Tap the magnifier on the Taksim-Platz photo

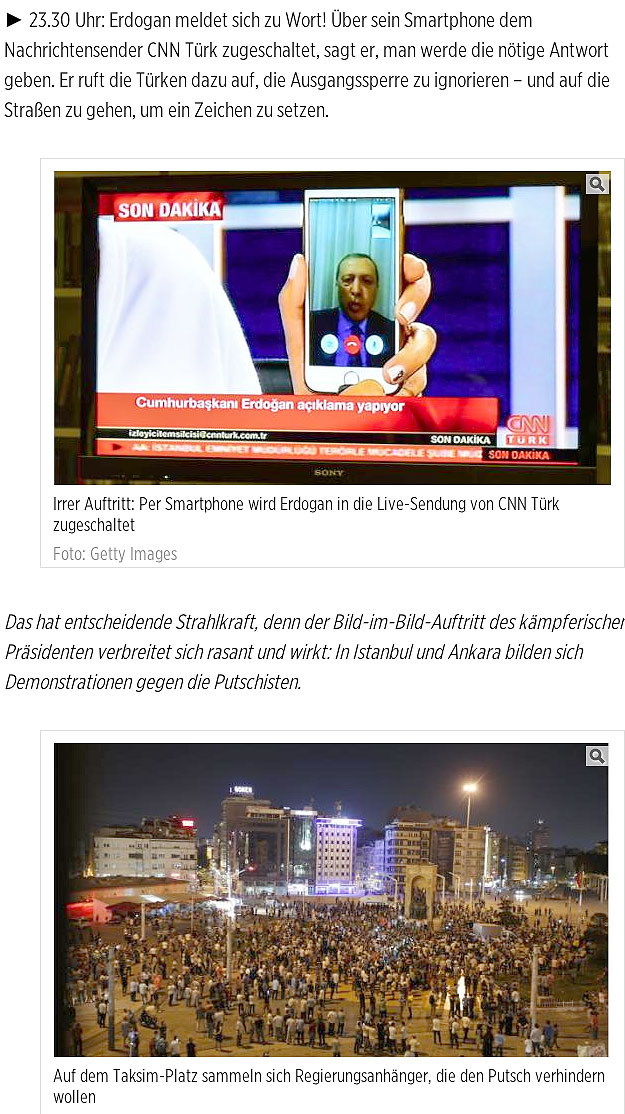pos(597,756)
